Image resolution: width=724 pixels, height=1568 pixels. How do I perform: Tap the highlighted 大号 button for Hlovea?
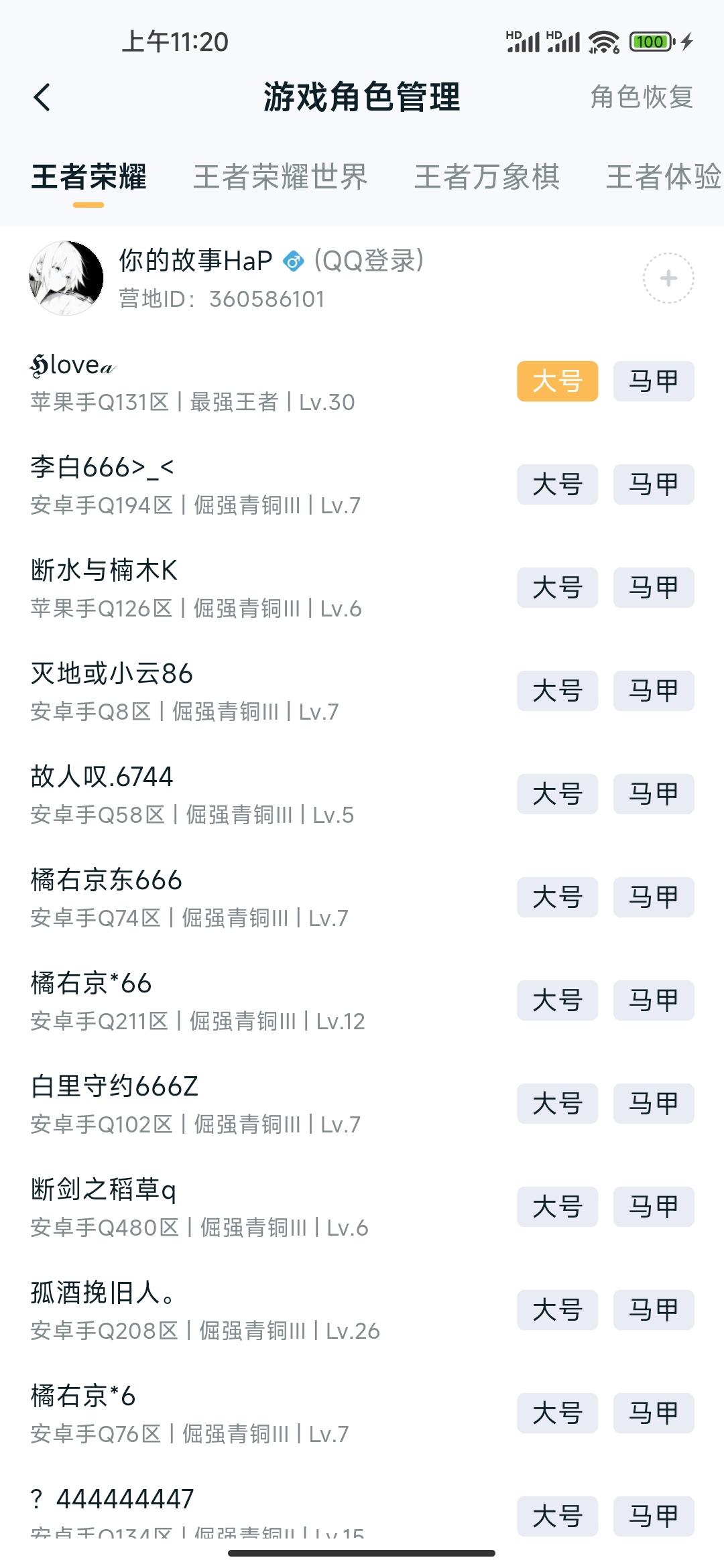tap(556, 382)
